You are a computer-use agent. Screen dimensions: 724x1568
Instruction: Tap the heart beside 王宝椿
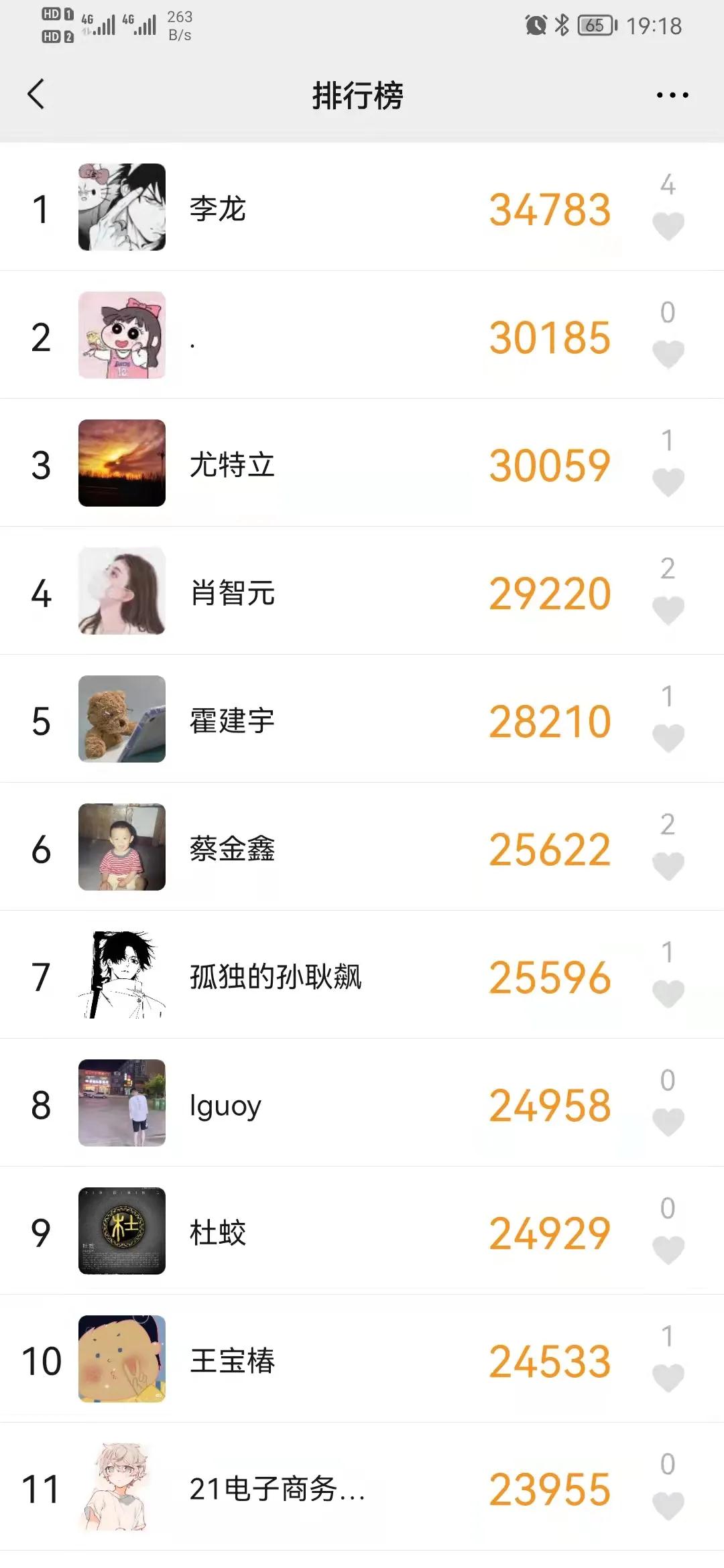click(668, 1378)
